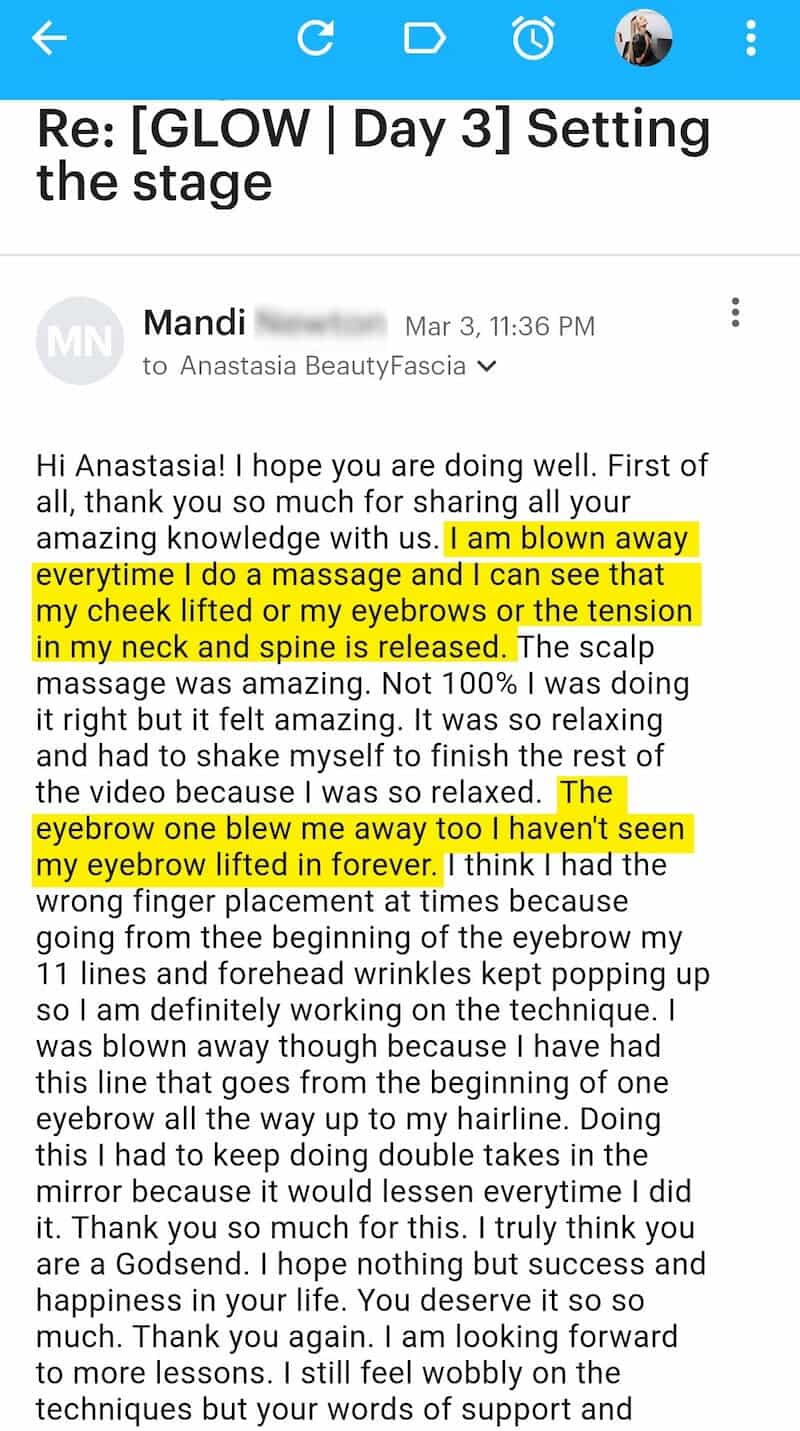Tap the refresh icon in the toolbar
The width and height of the screenshot is (800, 1431).
point(316,39)
